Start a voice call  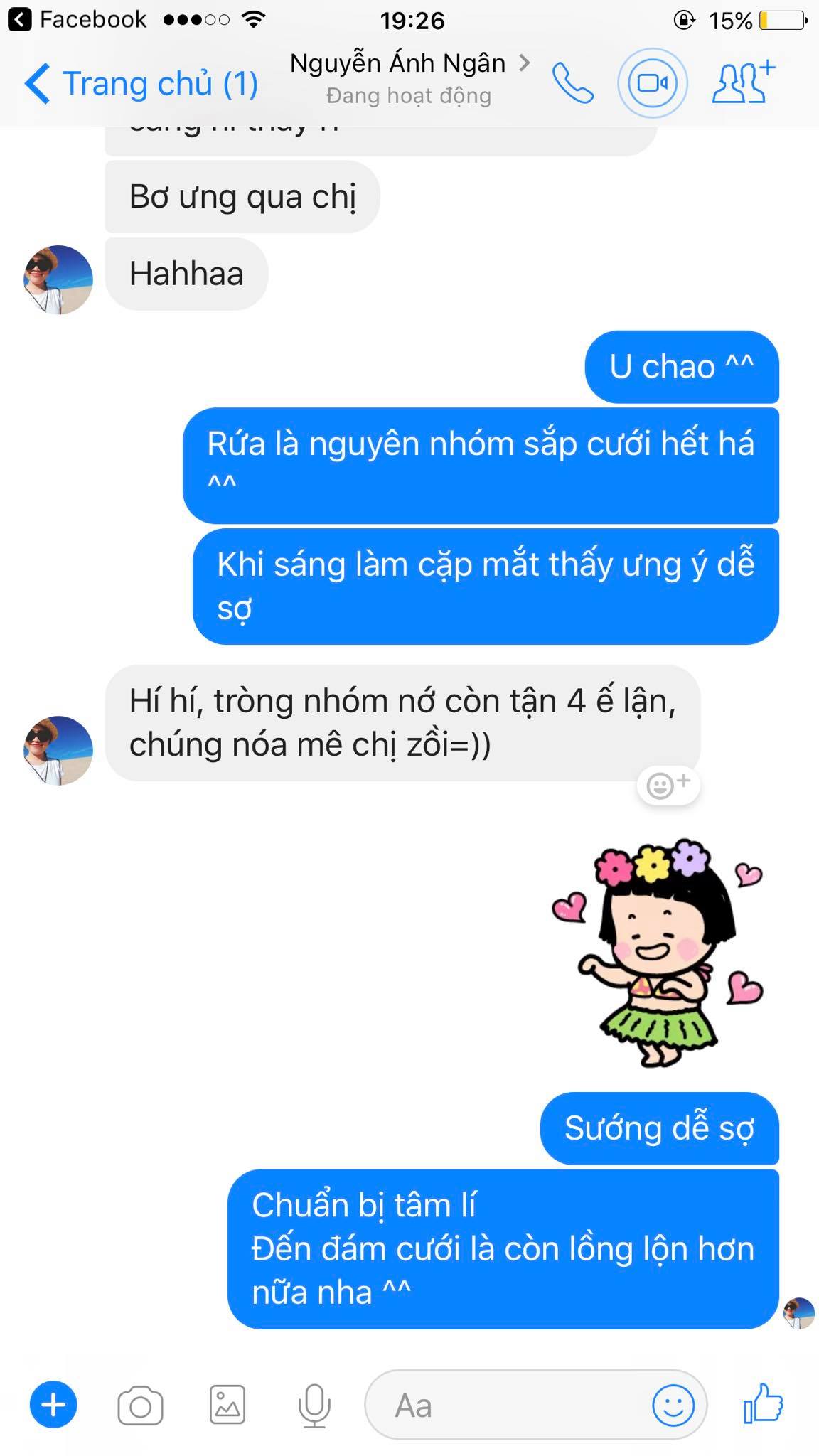coord(573,84)
